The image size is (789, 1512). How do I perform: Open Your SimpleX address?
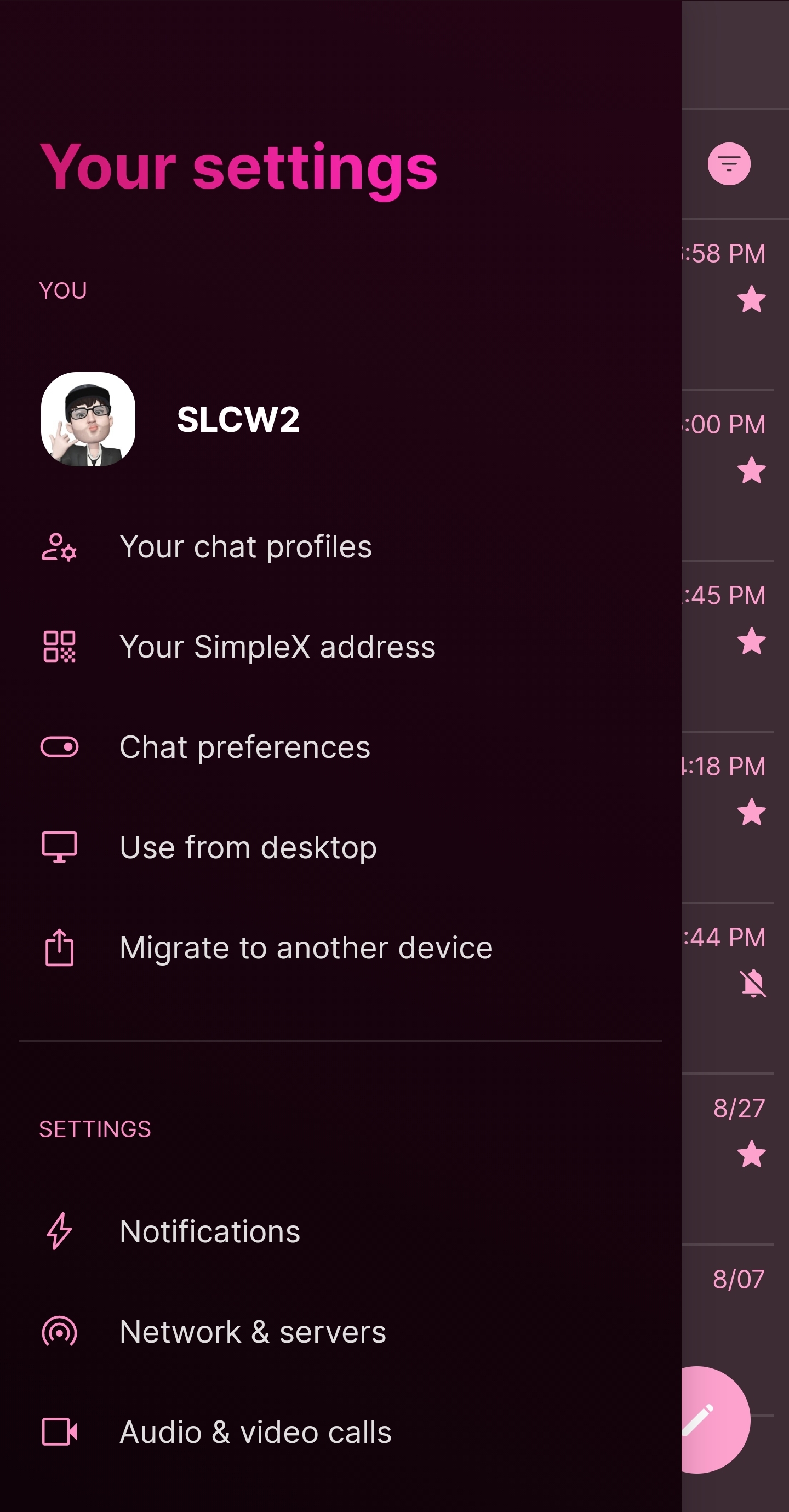(277, 647)
